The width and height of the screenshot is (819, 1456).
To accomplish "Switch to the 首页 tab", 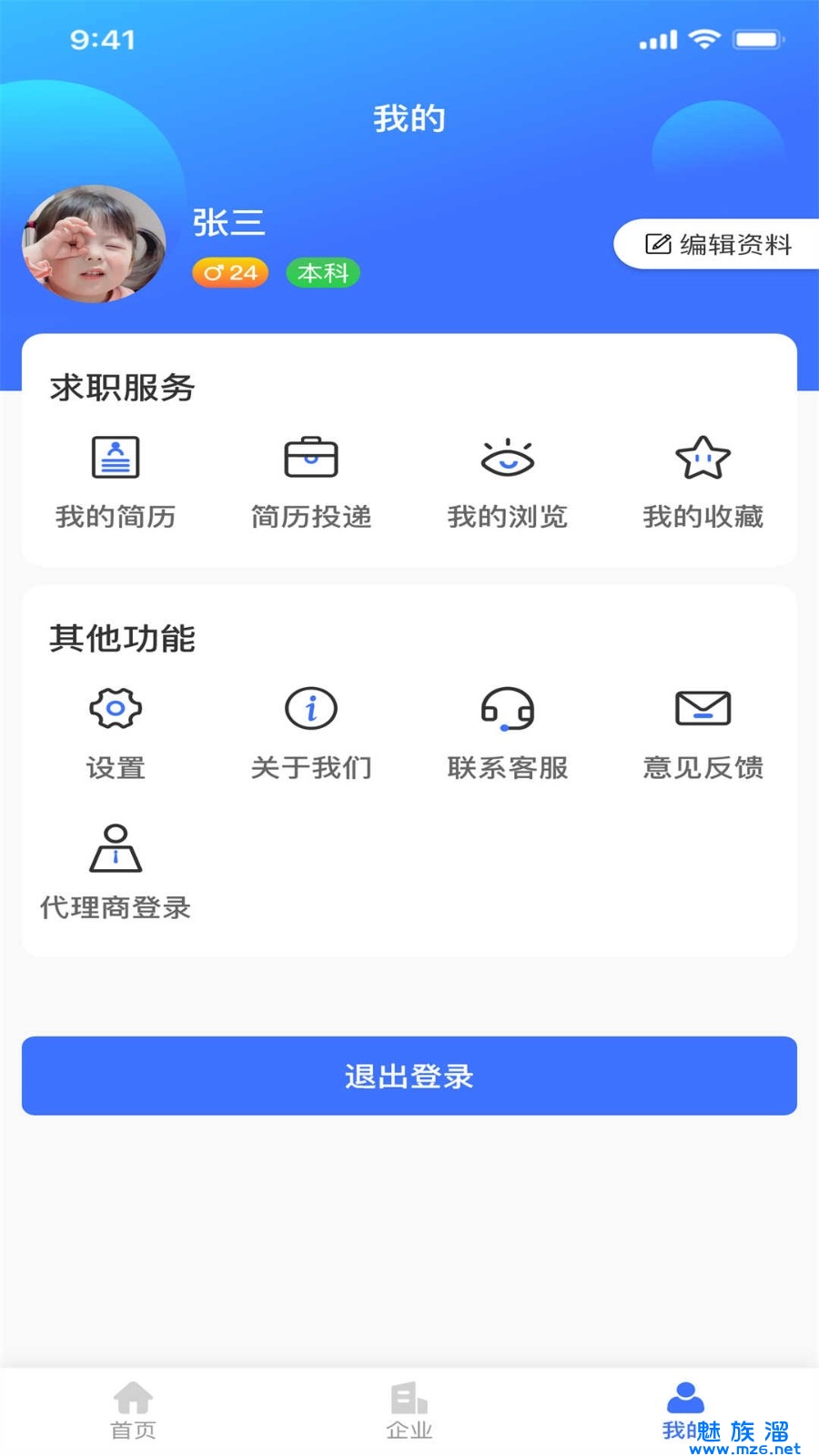I will [x=134, y=1410].
